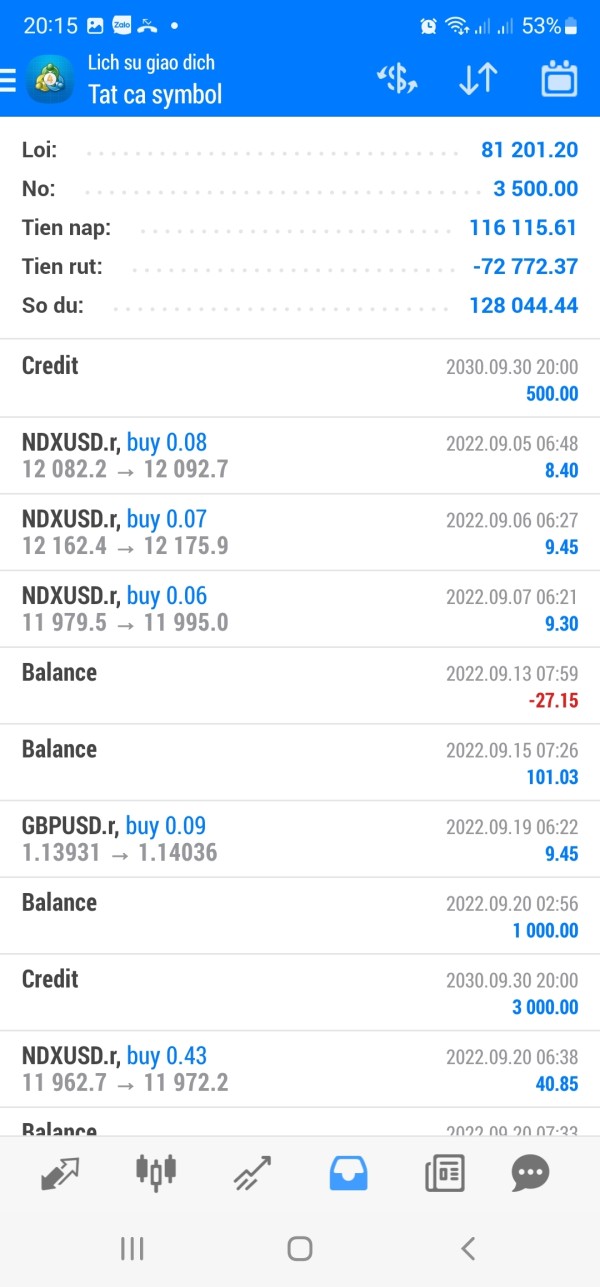Go to the phone home screen
Image resolution: width=600 pixels, height=1287 pixels.
pyautogui.click(x=299, y=1247)
